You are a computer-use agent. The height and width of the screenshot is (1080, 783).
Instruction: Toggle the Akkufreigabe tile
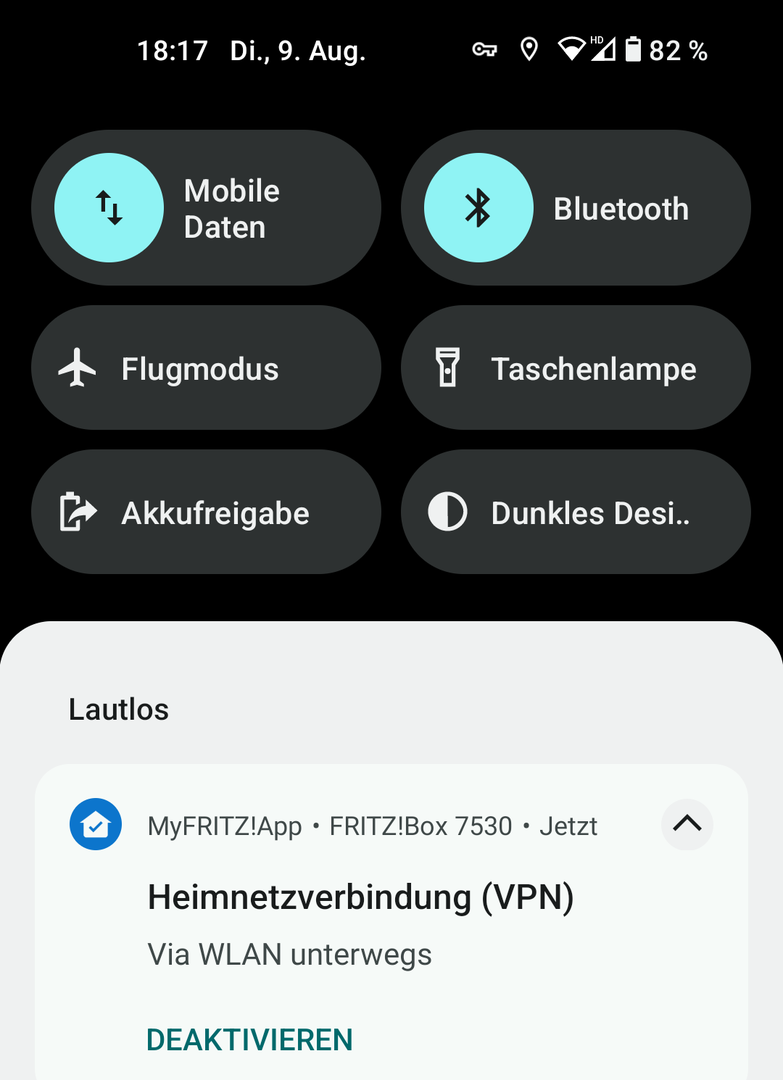tap(206, 513)
